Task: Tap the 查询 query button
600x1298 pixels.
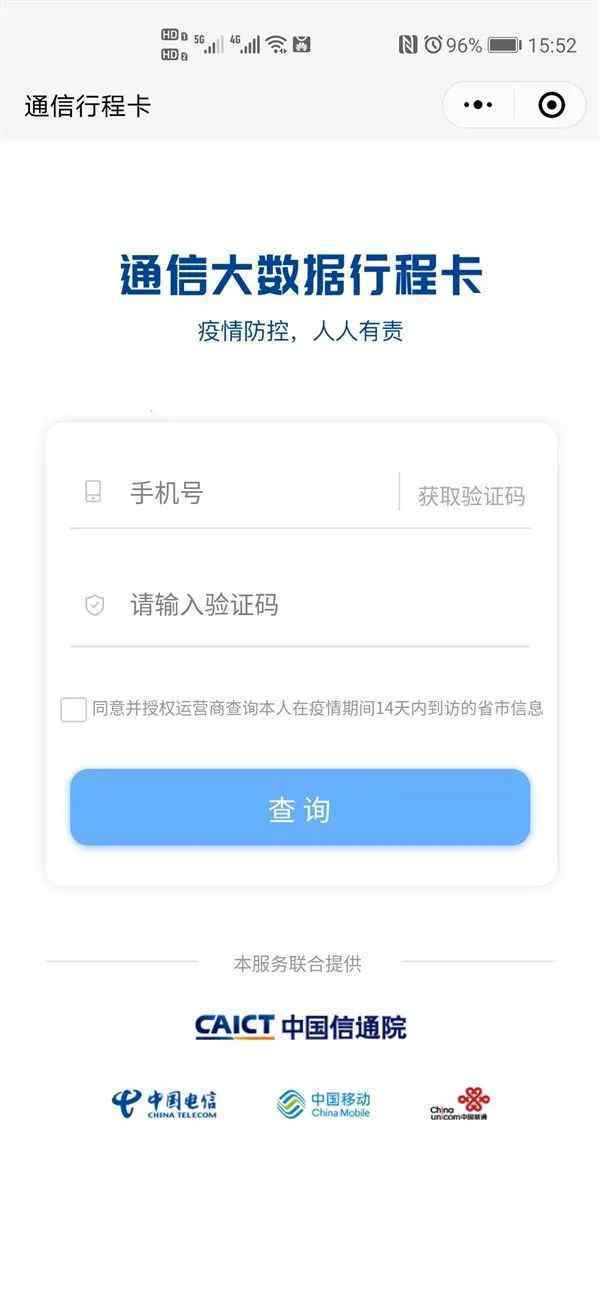Action: 300,808
